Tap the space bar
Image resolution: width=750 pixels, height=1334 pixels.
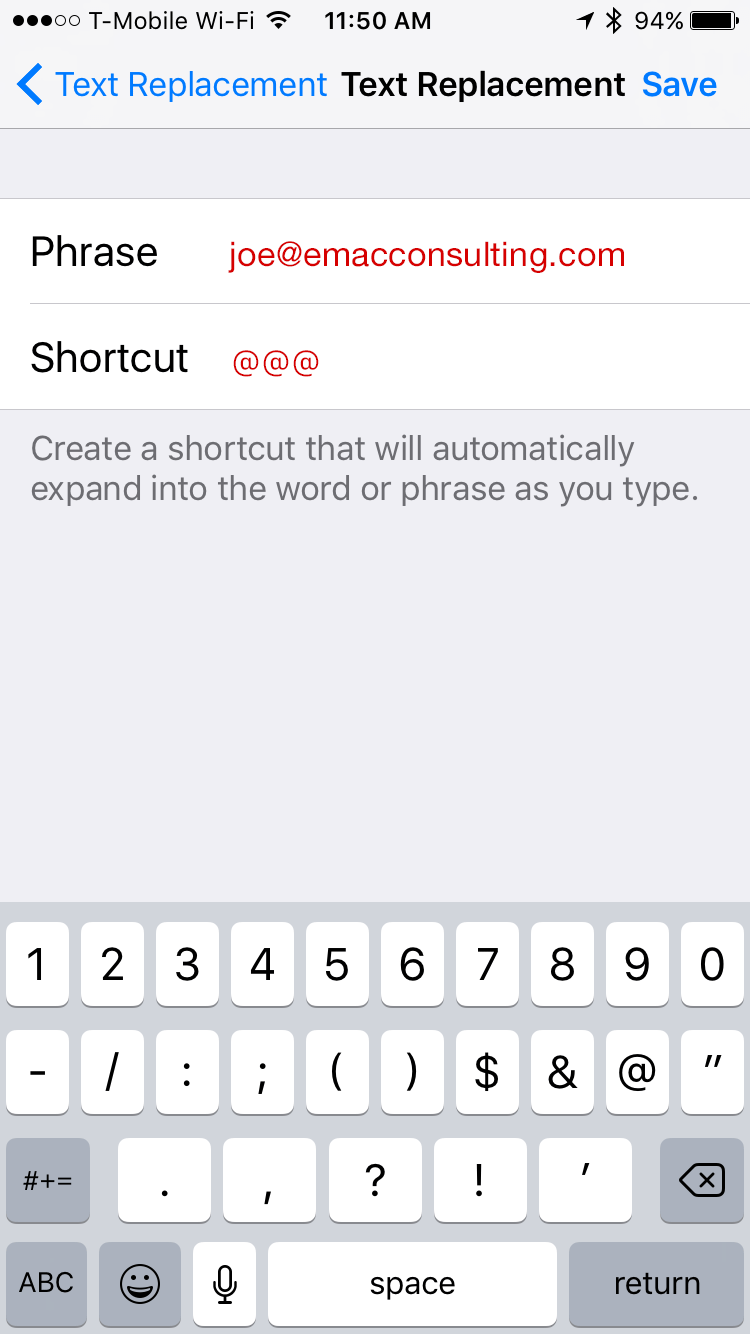(x=412, y=1283)
